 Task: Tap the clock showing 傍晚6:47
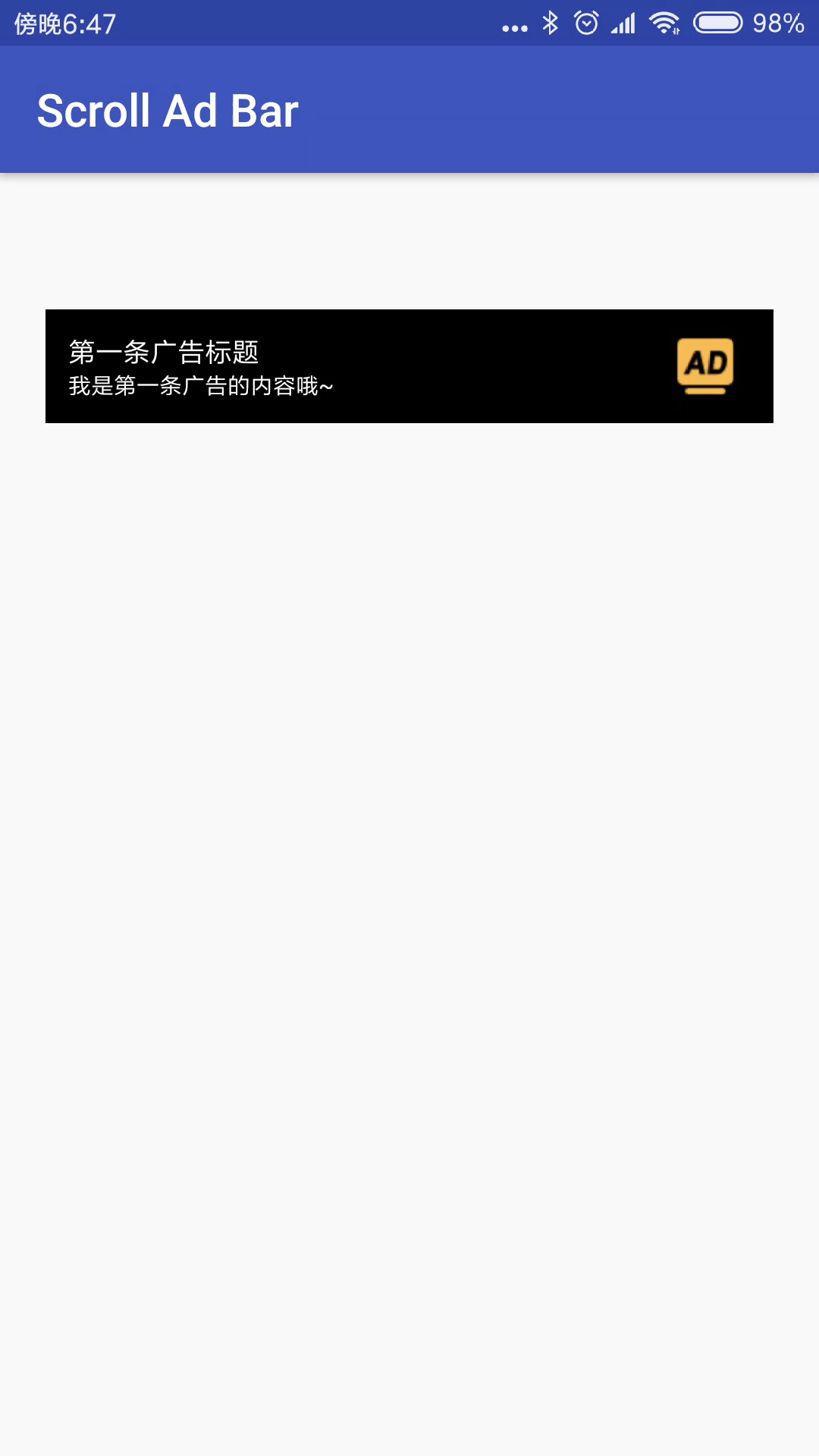pos(67,23)
